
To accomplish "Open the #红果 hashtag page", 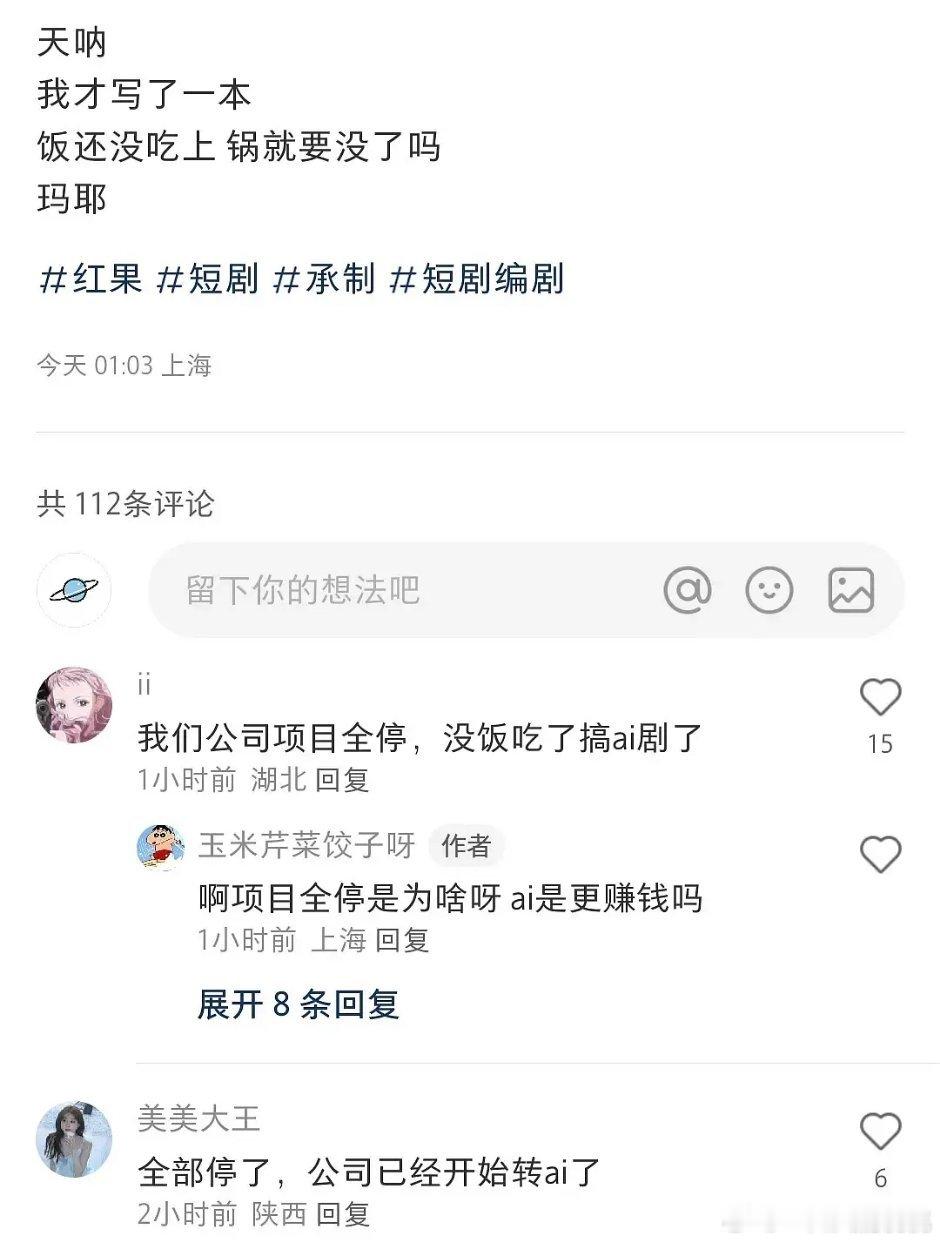I will tap(88, 281).
